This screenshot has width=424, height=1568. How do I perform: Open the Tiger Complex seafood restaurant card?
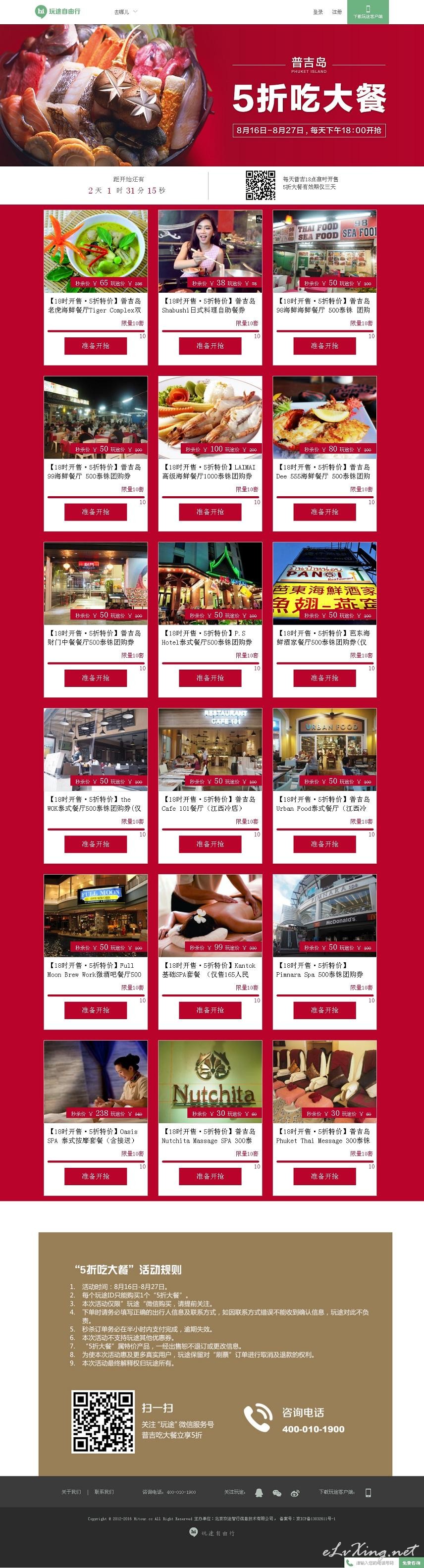click(96, 251)
